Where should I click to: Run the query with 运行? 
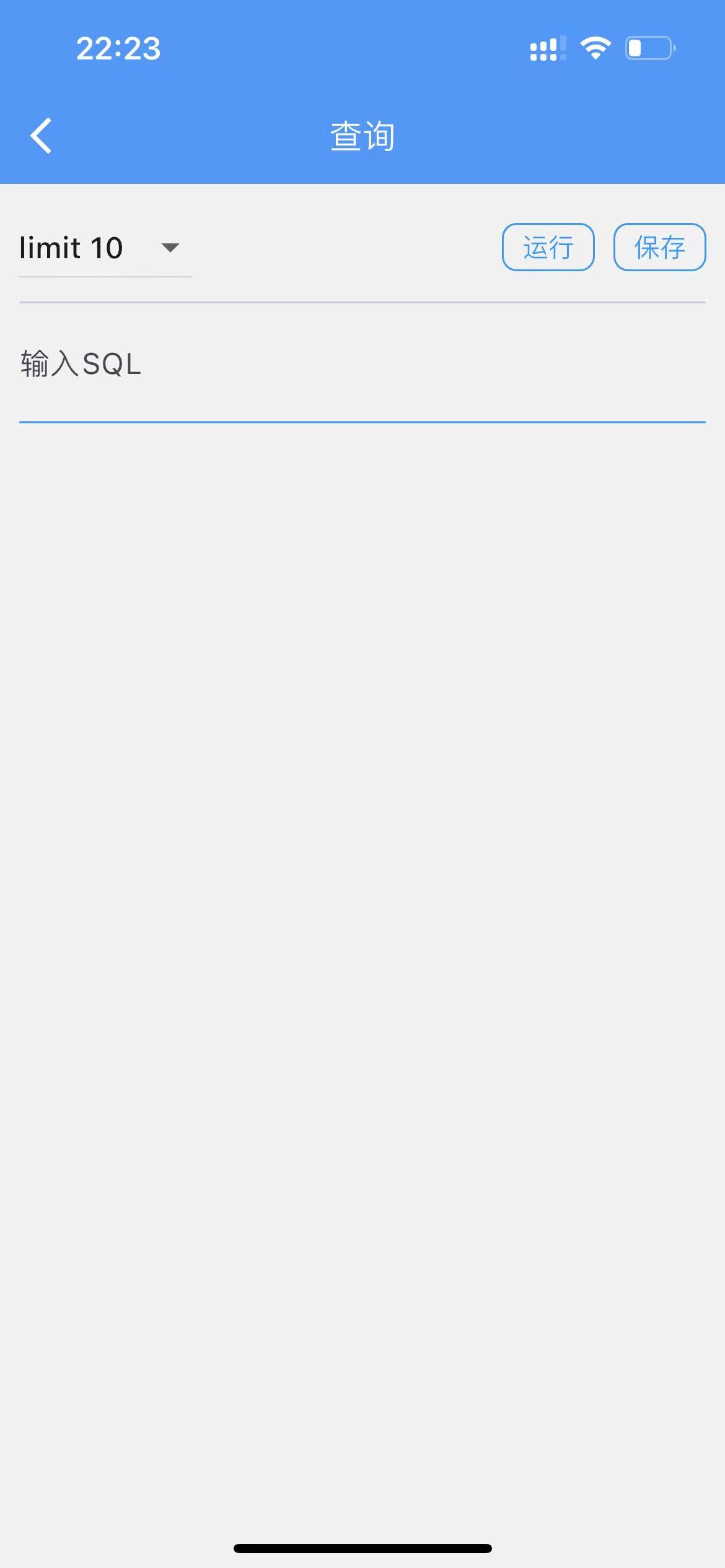[x=548, y=247]
